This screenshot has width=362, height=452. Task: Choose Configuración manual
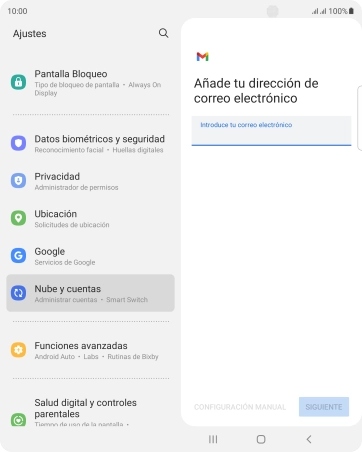(240, 407)
